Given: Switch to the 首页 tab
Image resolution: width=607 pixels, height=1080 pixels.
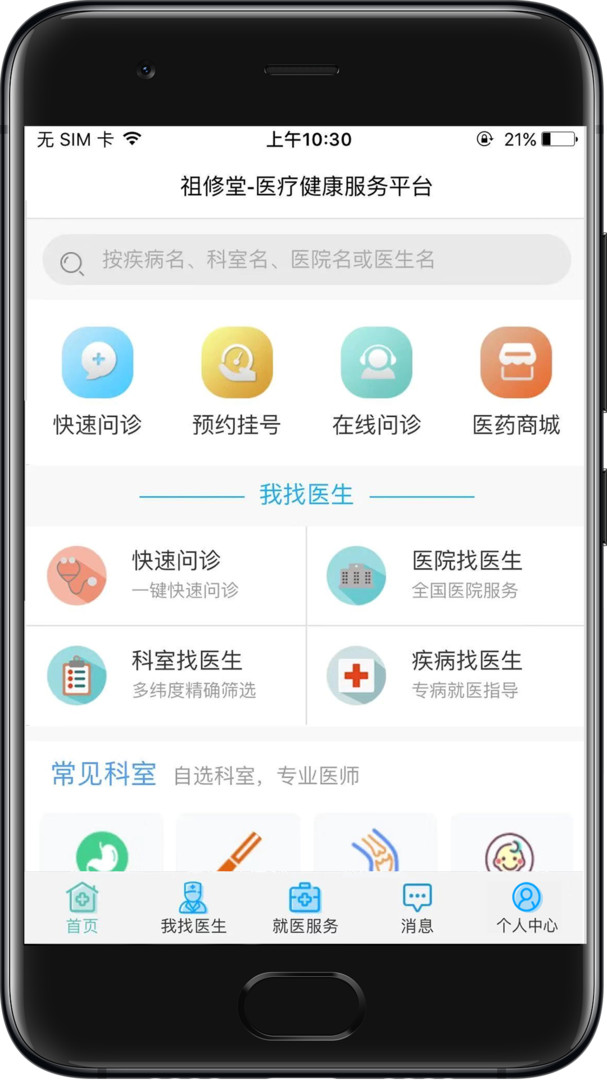Looking at the screenshot, I should (x=82, y=908).
